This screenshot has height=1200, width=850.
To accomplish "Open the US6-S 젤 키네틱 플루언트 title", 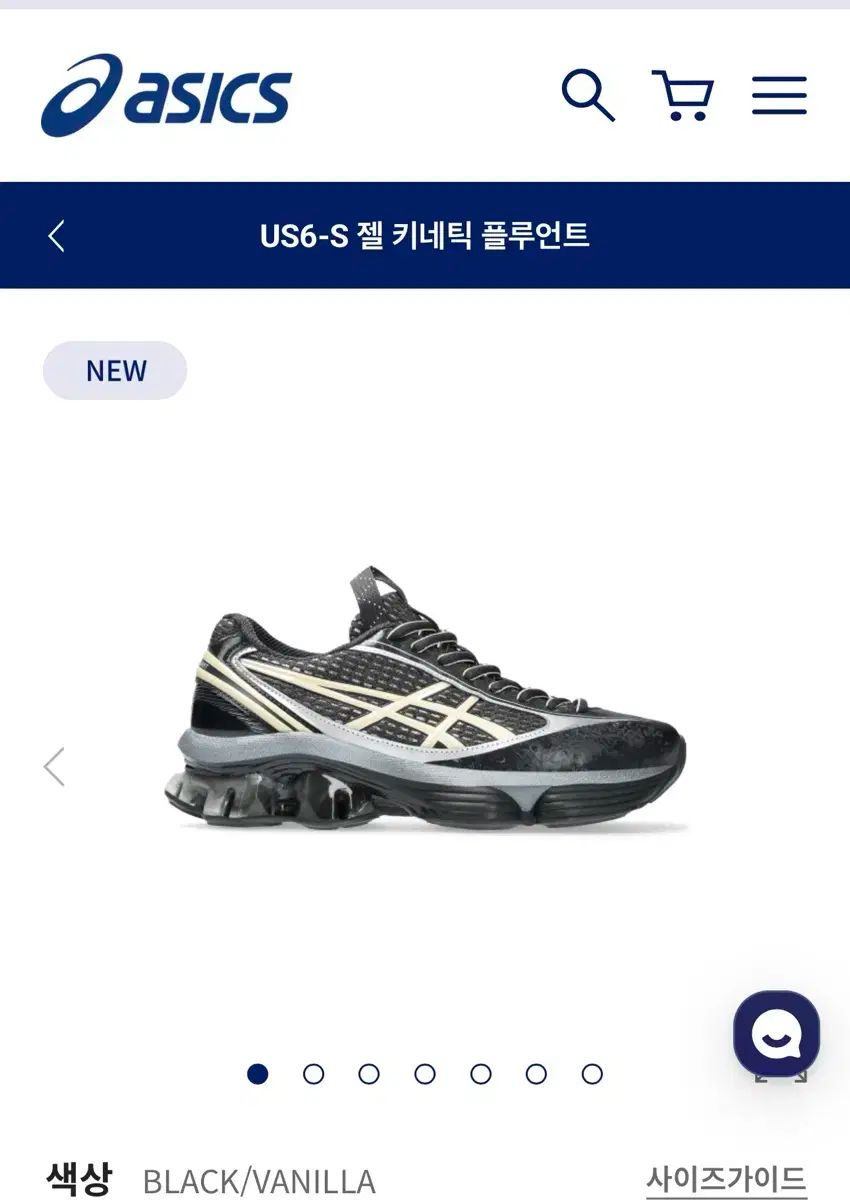I will (x=425, y=235).
